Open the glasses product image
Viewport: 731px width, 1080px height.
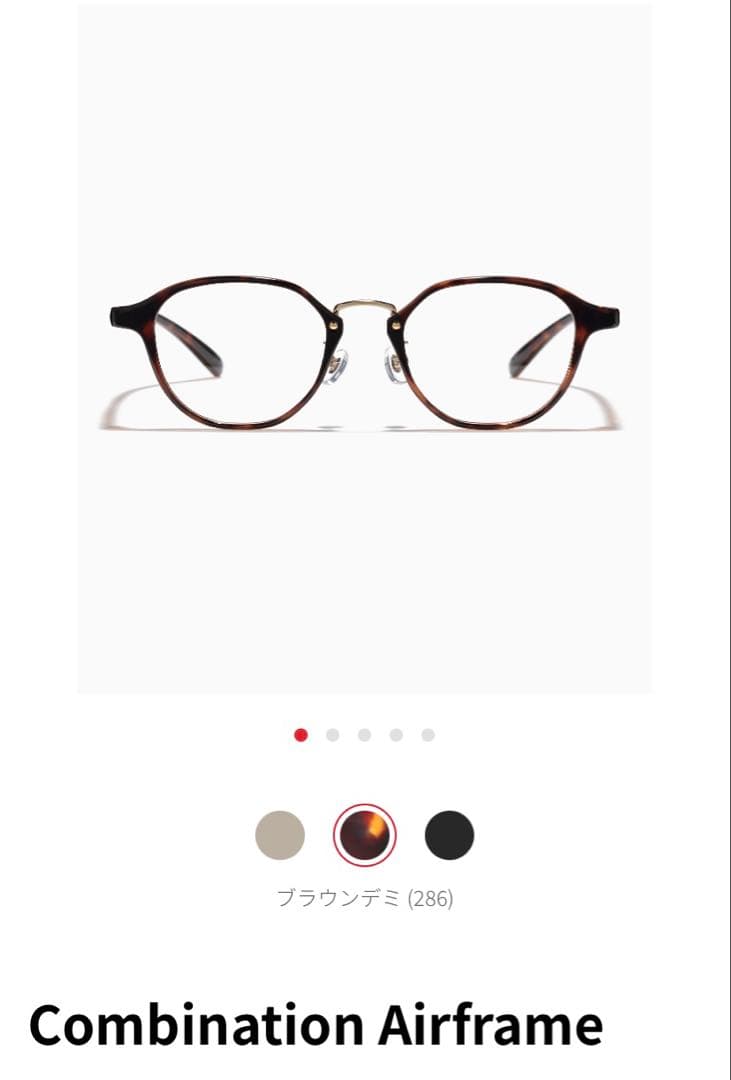(x=365, y=350)
